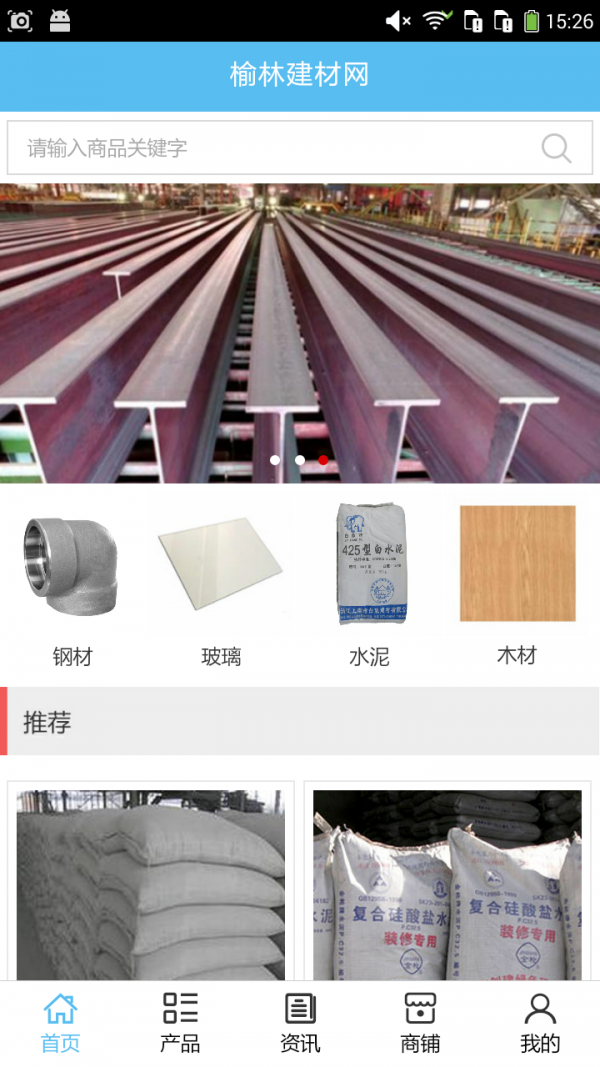Open the 钢材 steel category
Viewport: 600px width, 1067px height.
[x=72, y=585]
